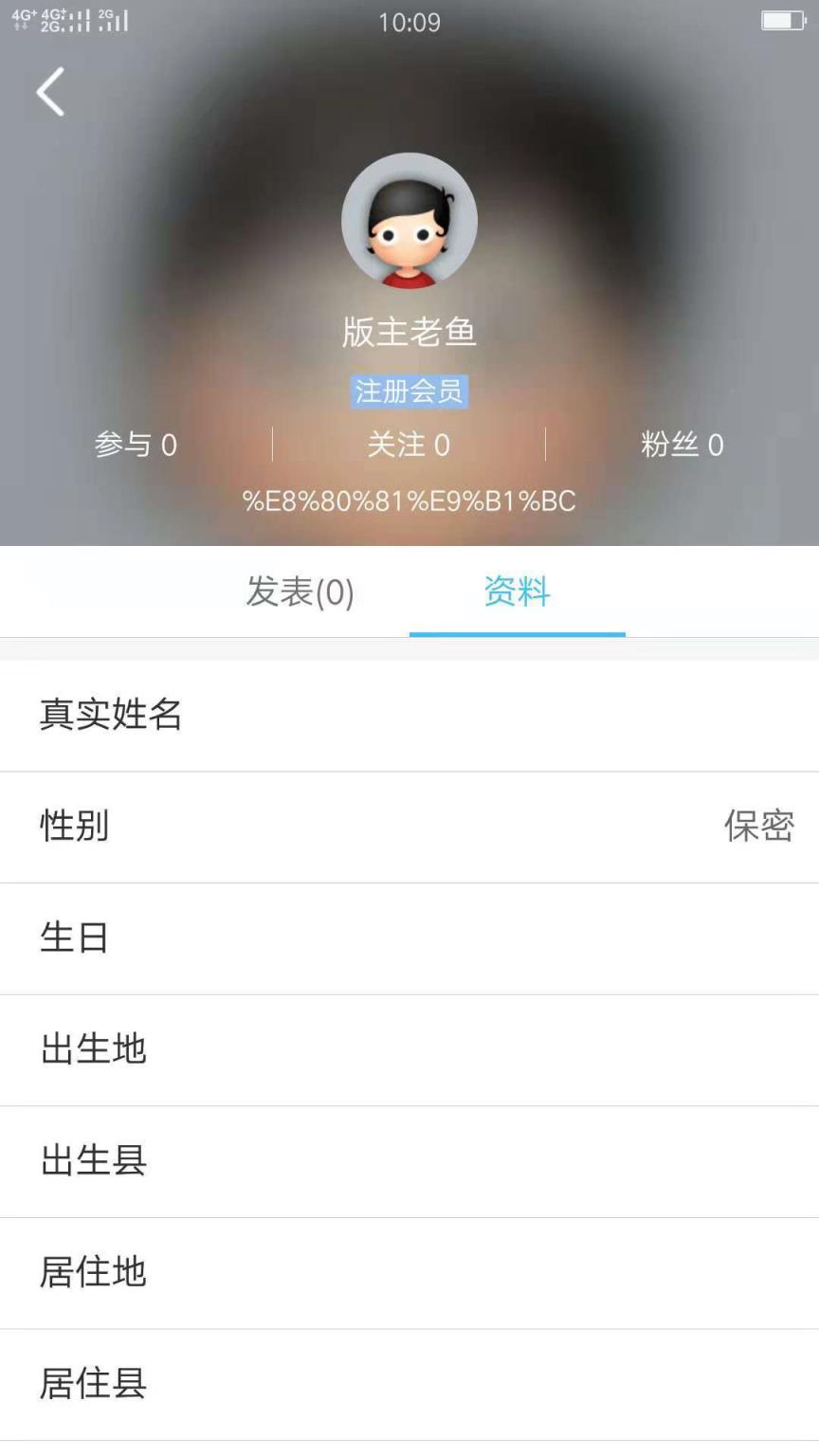This screenshot has height=1456, width=819.
Task: Click the back arrow icon
Action: (49, 93)
